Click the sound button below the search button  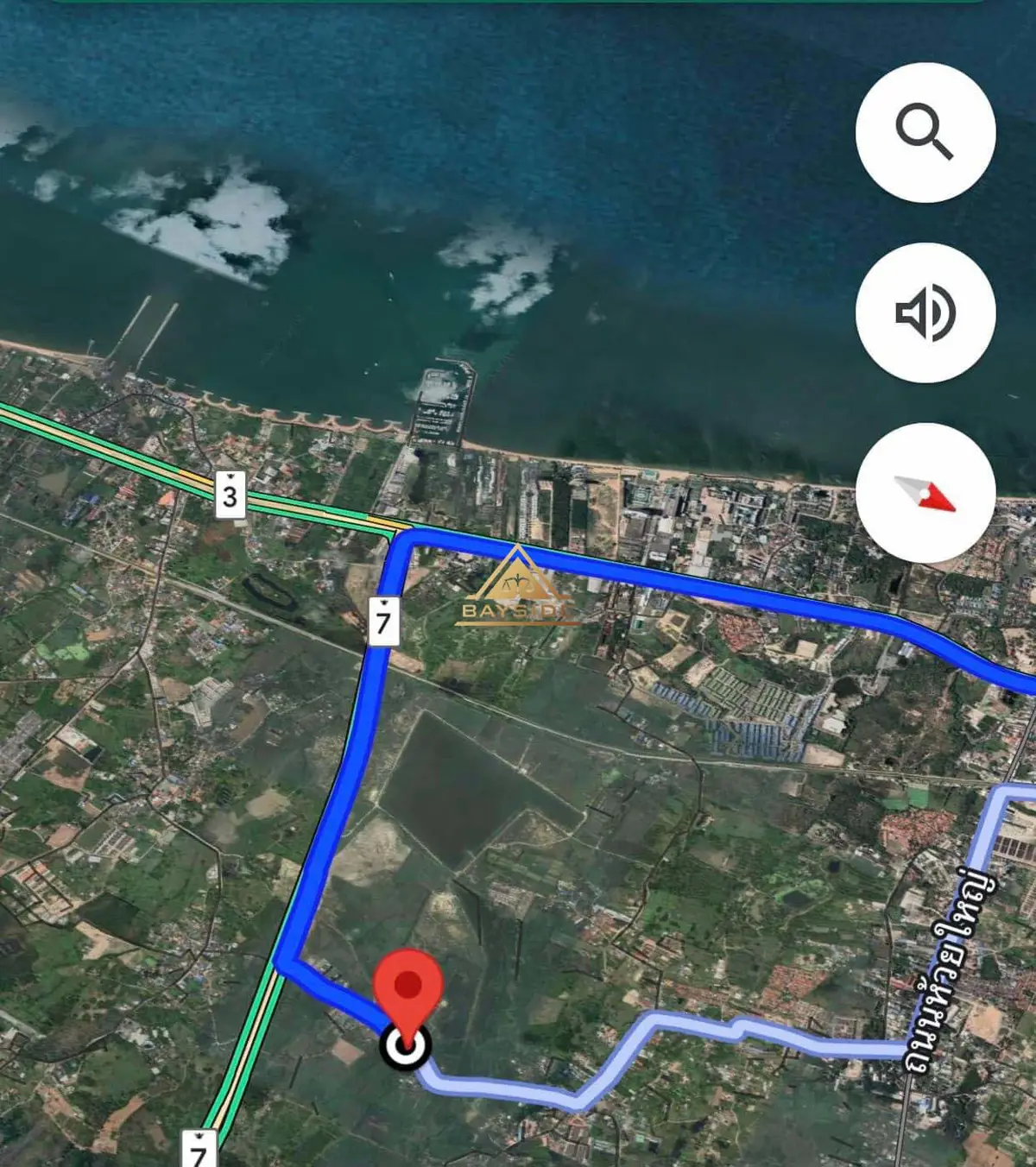point(925,314)
